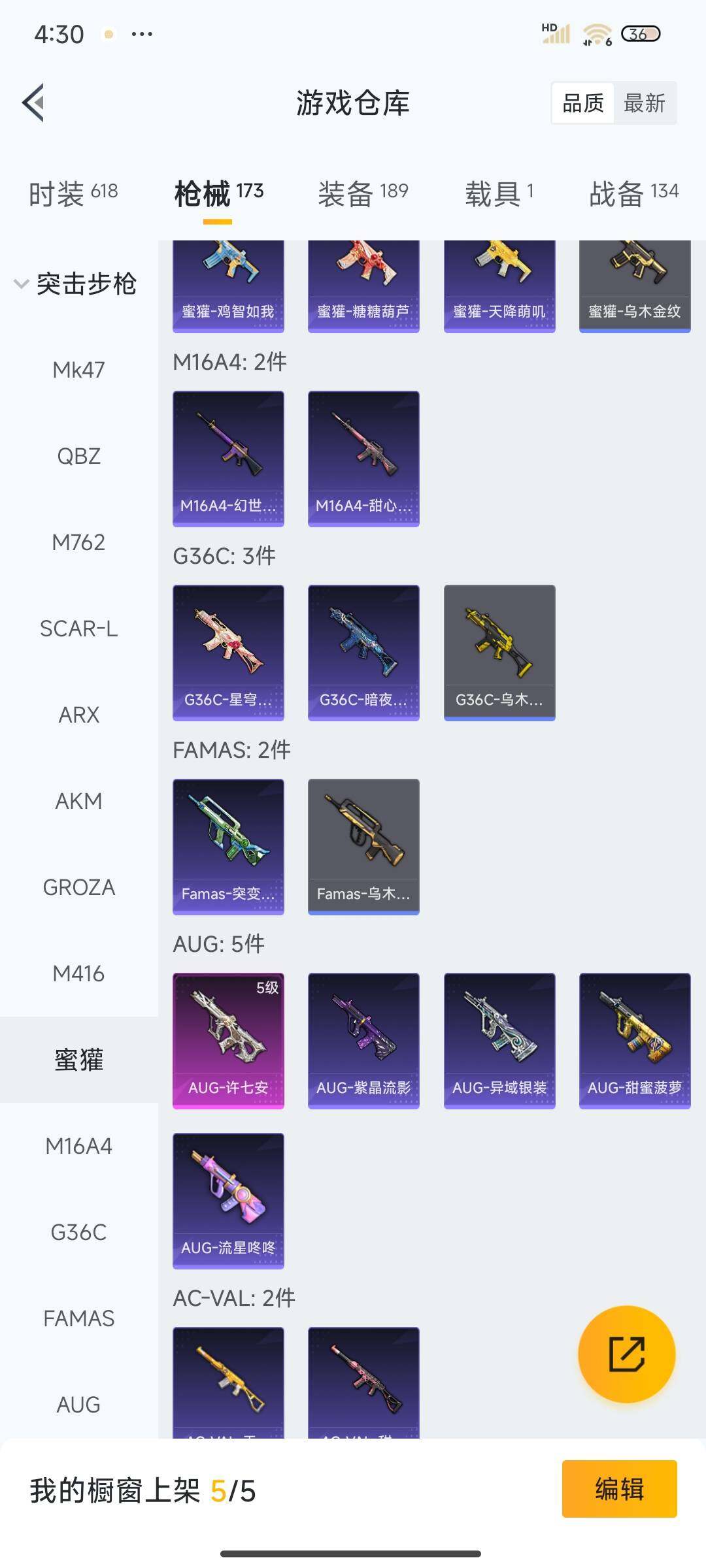Go back using the top-left arrow
This screenshot has height=1568, width=706.
(x=34, y=103)
